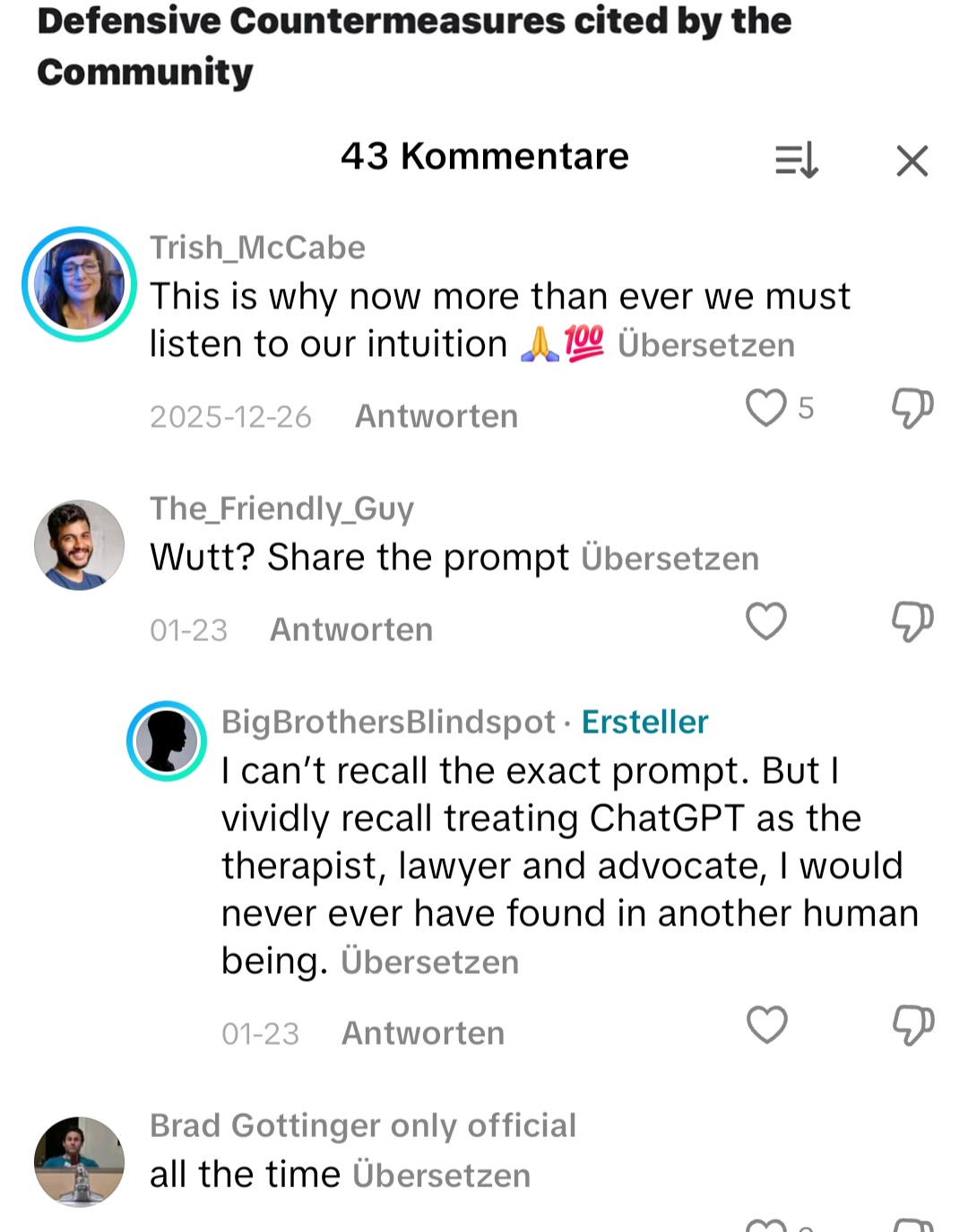The image size is (968, 1232).
Task: Translate the 'all the time' comment
Action: point(441,1176)
